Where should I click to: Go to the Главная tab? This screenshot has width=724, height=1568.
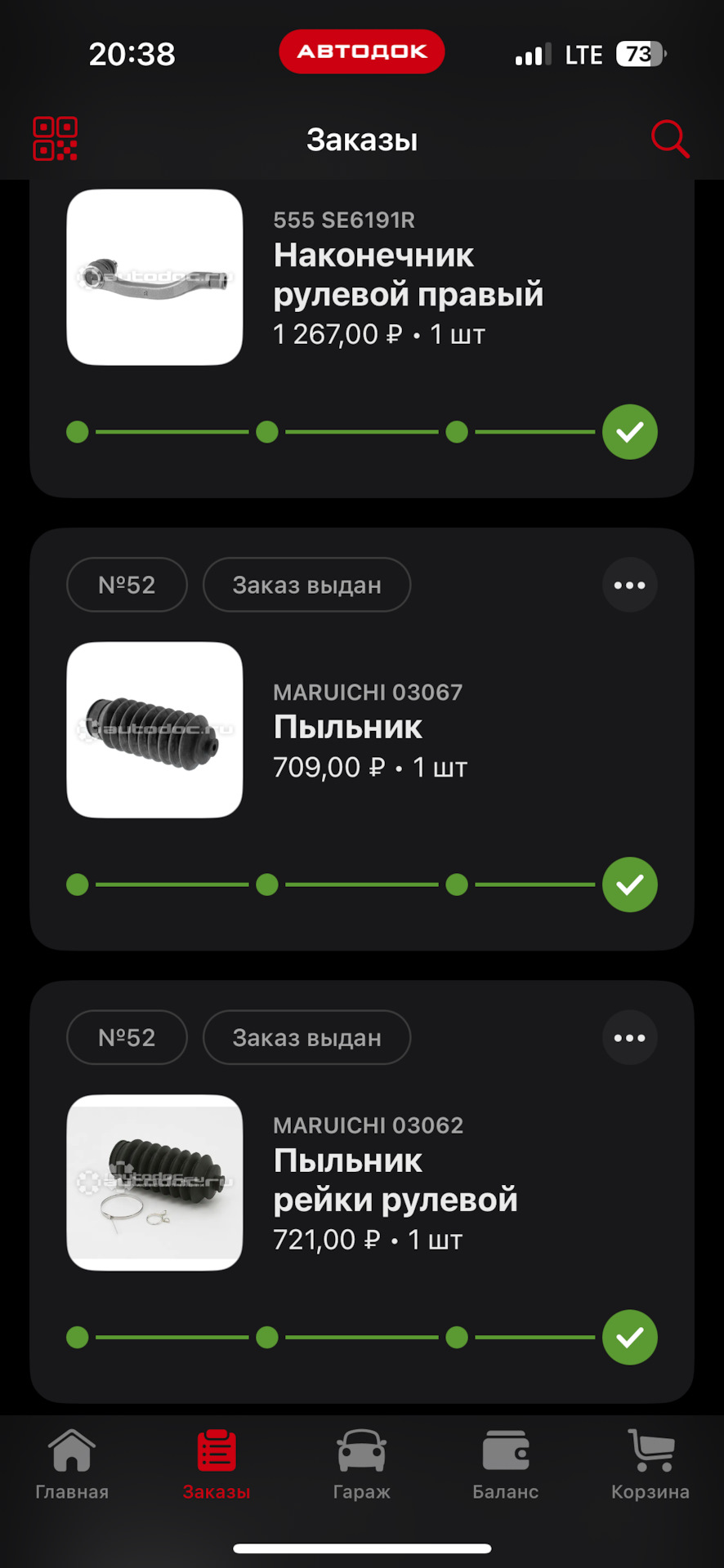72,1465
